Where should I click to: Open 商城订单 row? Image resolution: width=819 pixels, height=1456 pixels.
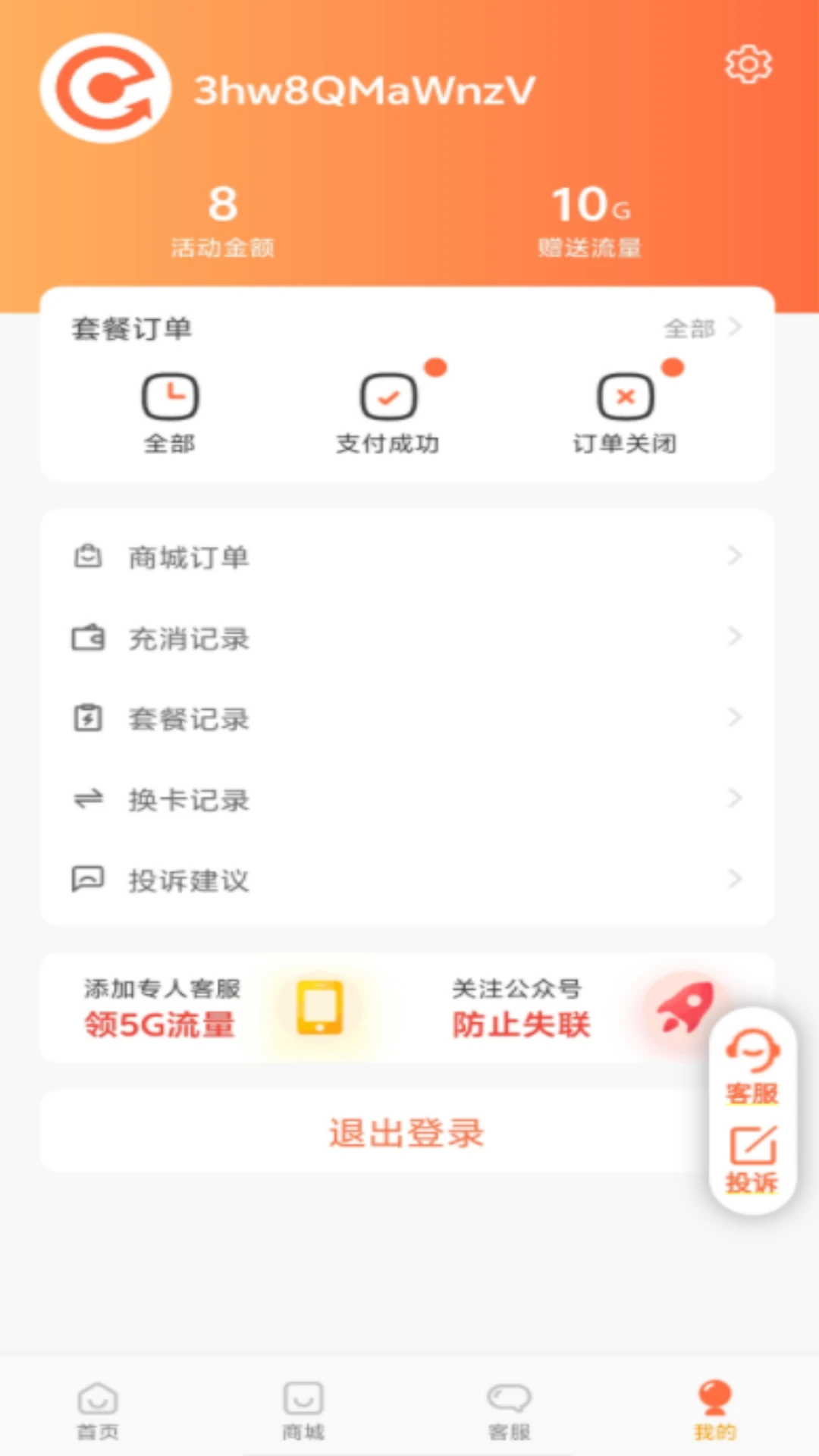[407, 557]
